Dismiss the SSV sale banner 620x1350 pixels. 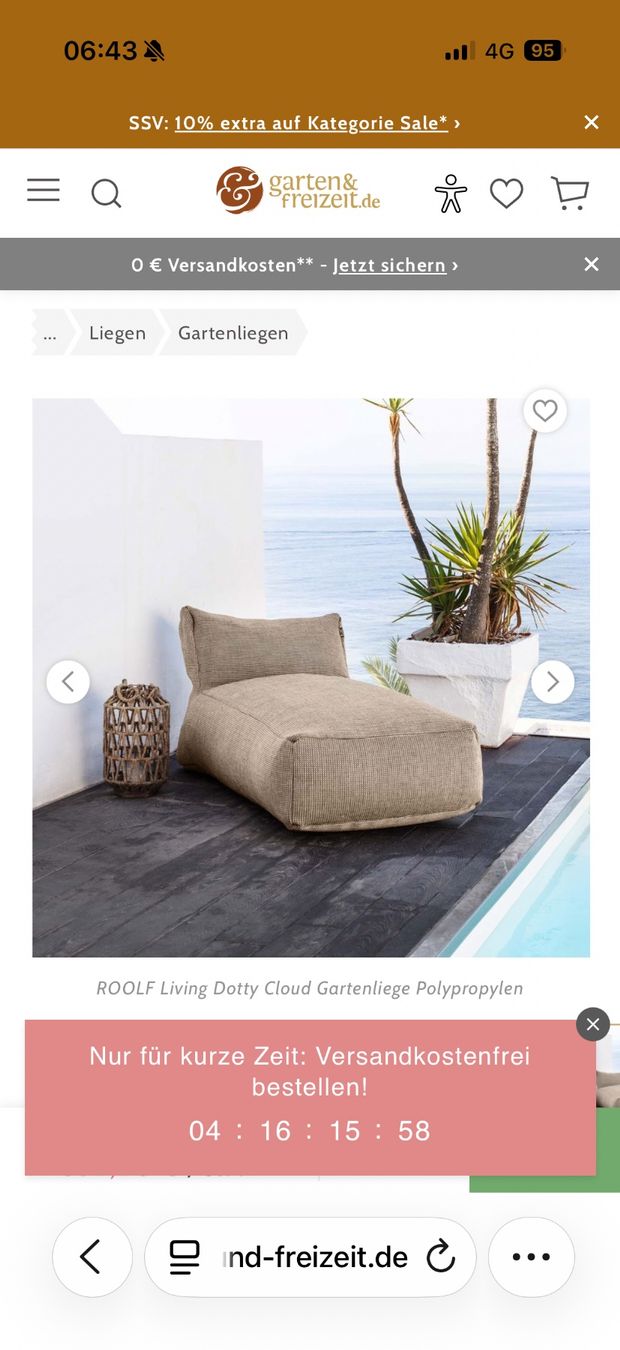click(591, 122)
